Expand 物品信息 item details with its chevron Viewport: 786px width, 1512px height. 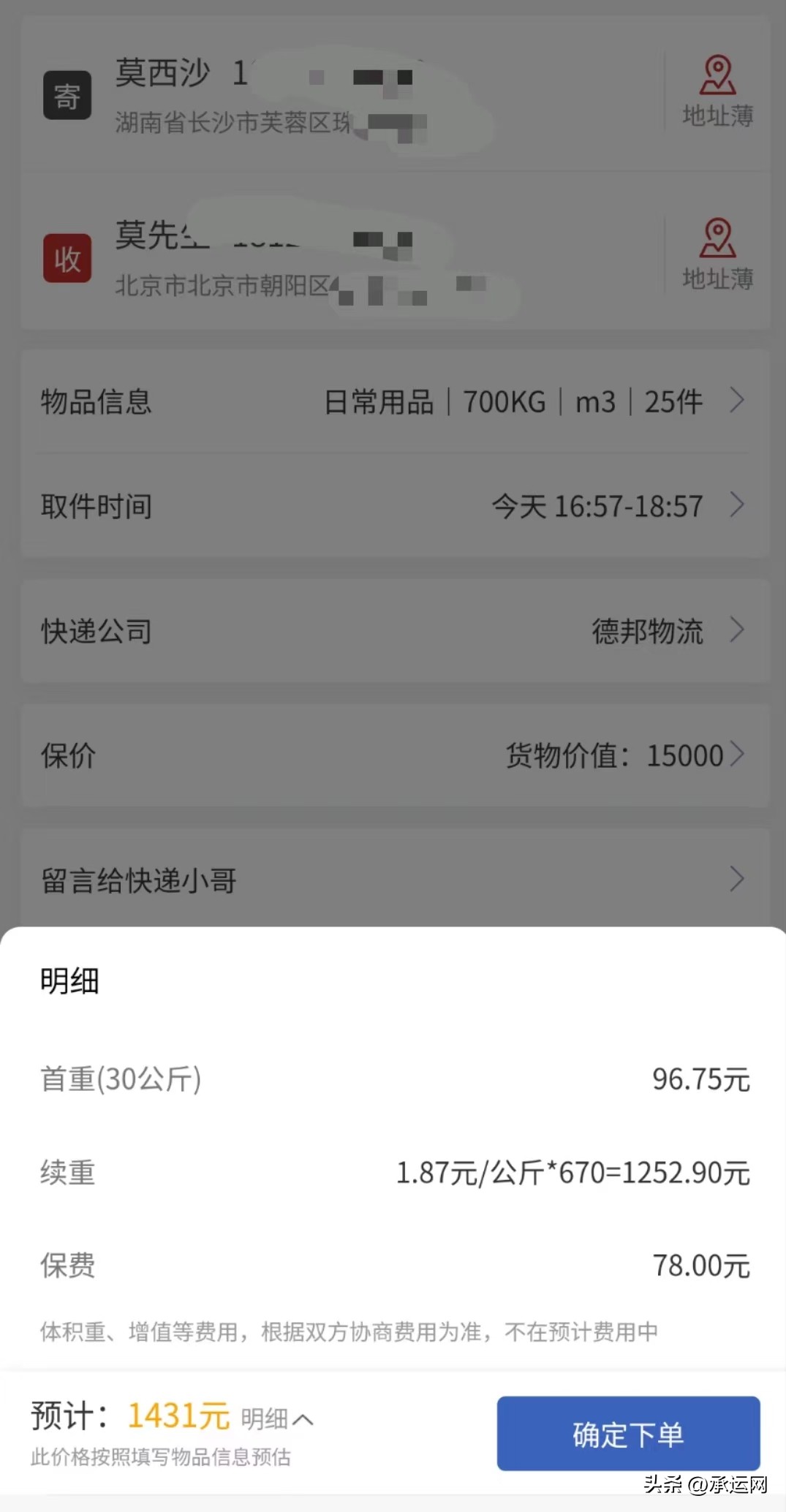tap(737, 401)
